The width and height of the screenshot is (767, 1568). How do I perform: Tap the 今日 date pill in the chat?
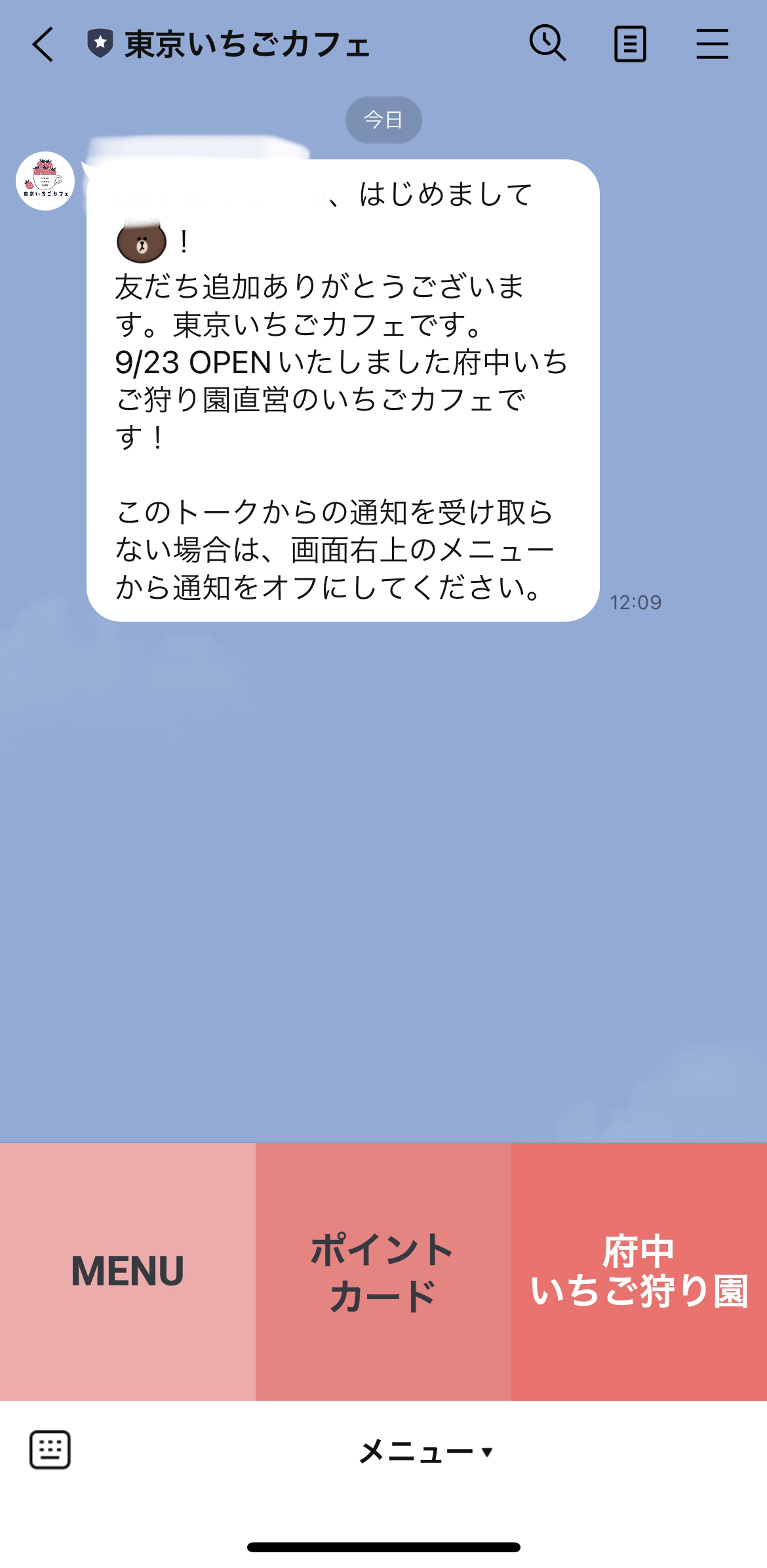pos(383,119)
